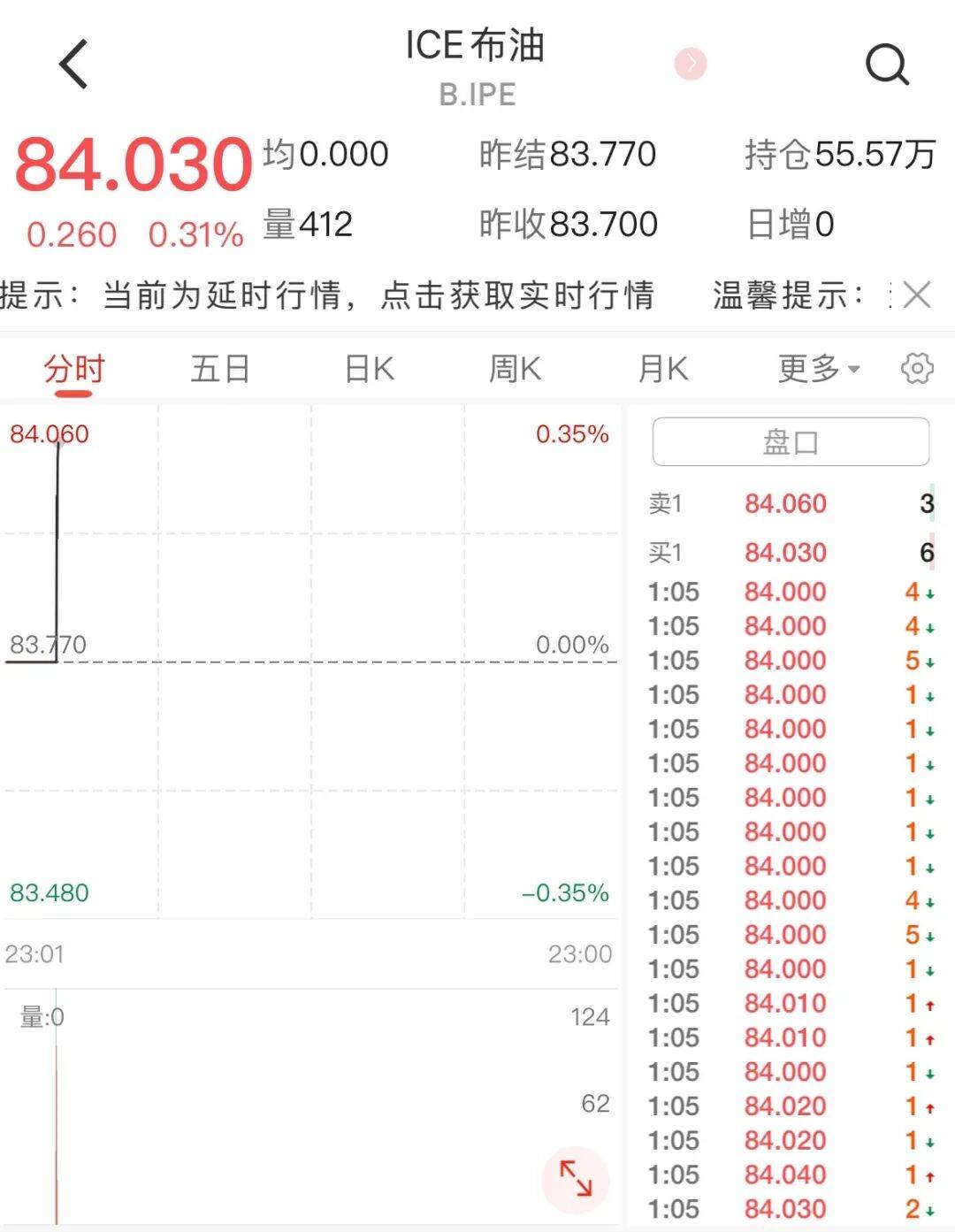The image size is (955, 1232).
Task: Open the search magnifier icon
Action: 887,65
